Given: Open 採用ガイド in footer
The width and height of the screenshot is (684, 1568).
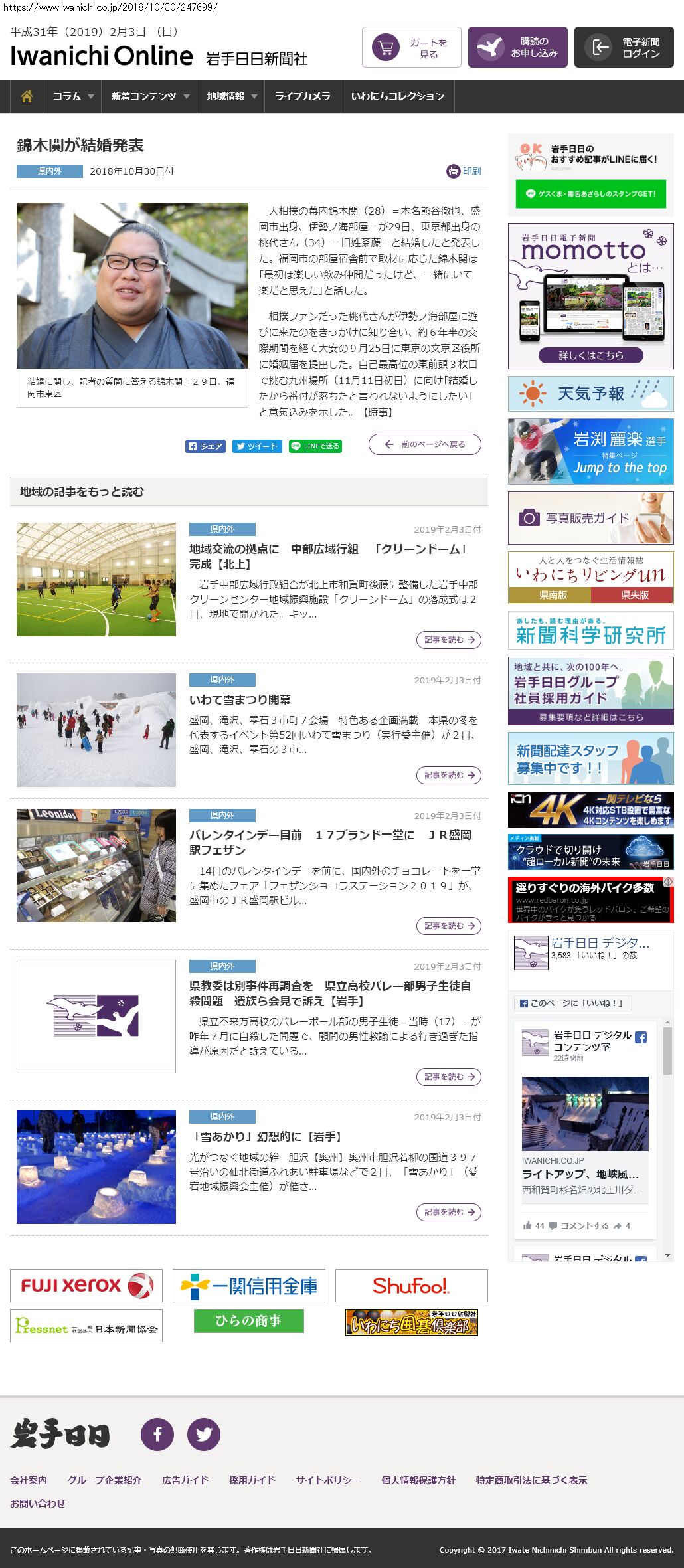Looking at the screenshot, I should (252, 1480).
